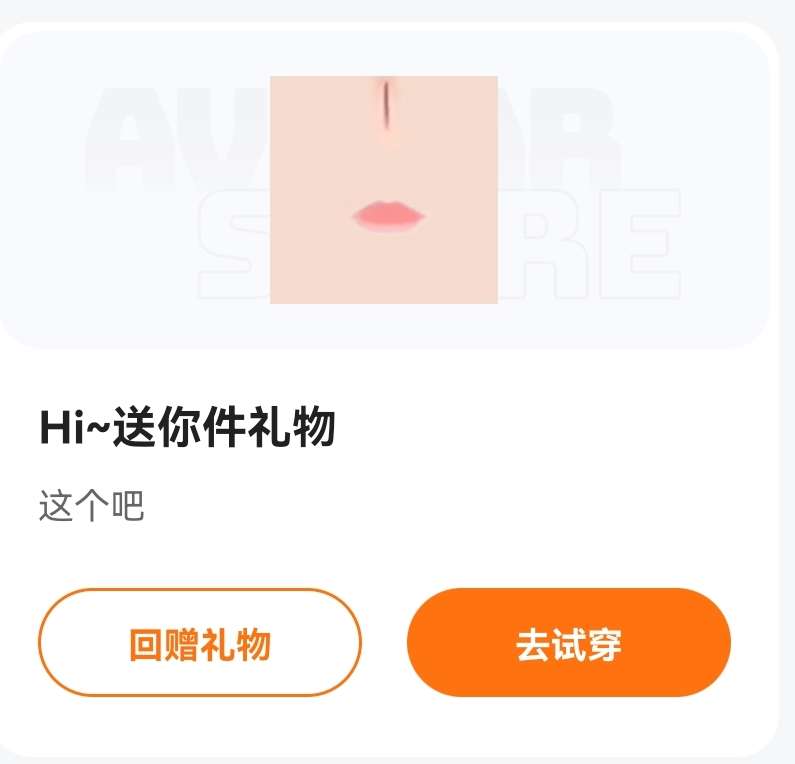Open the gifted avatar item image
The height and width of the screenshot is (764, 795).
384,190
